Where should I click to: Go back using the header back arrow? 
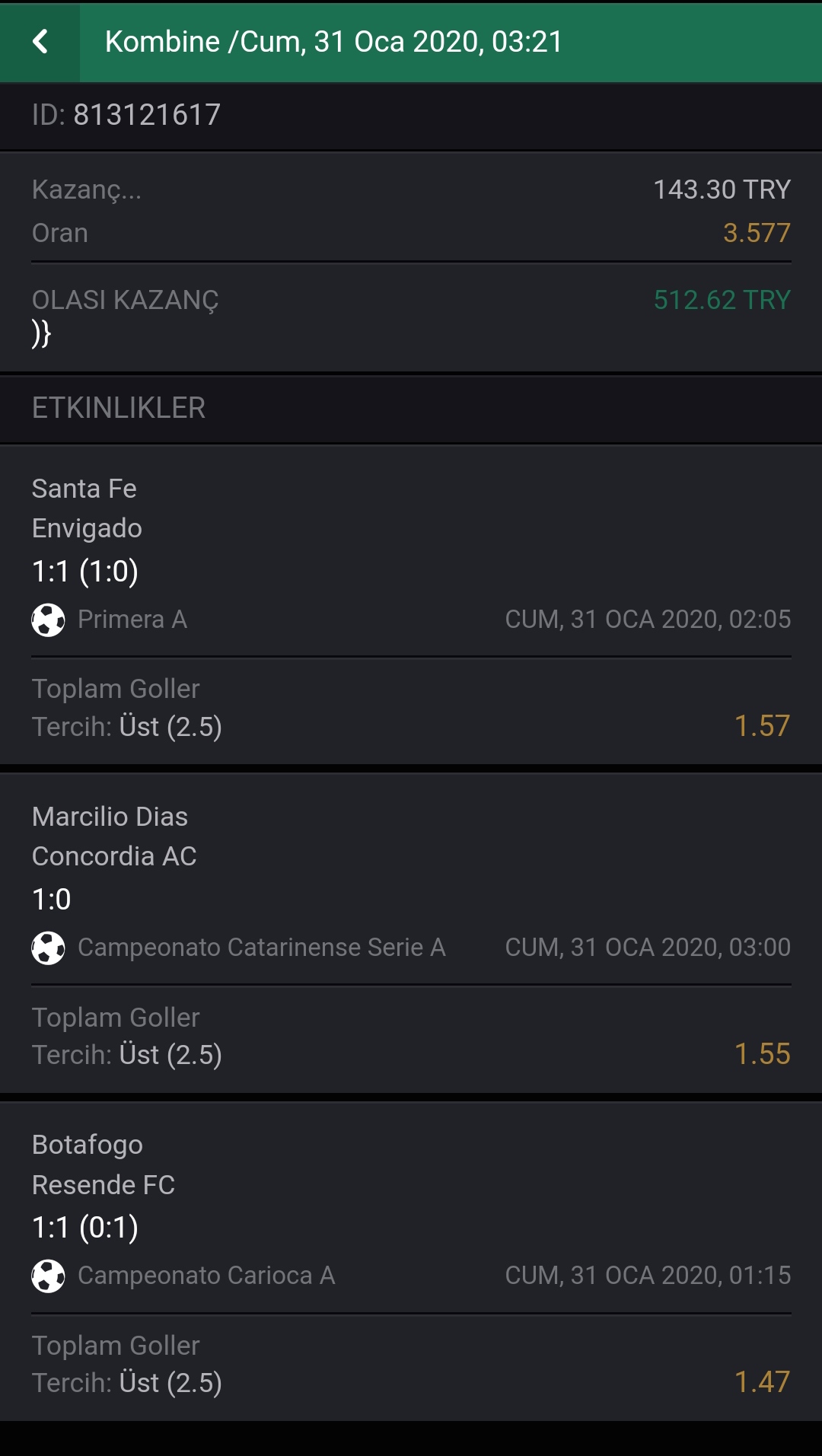(x=40, y=42)
